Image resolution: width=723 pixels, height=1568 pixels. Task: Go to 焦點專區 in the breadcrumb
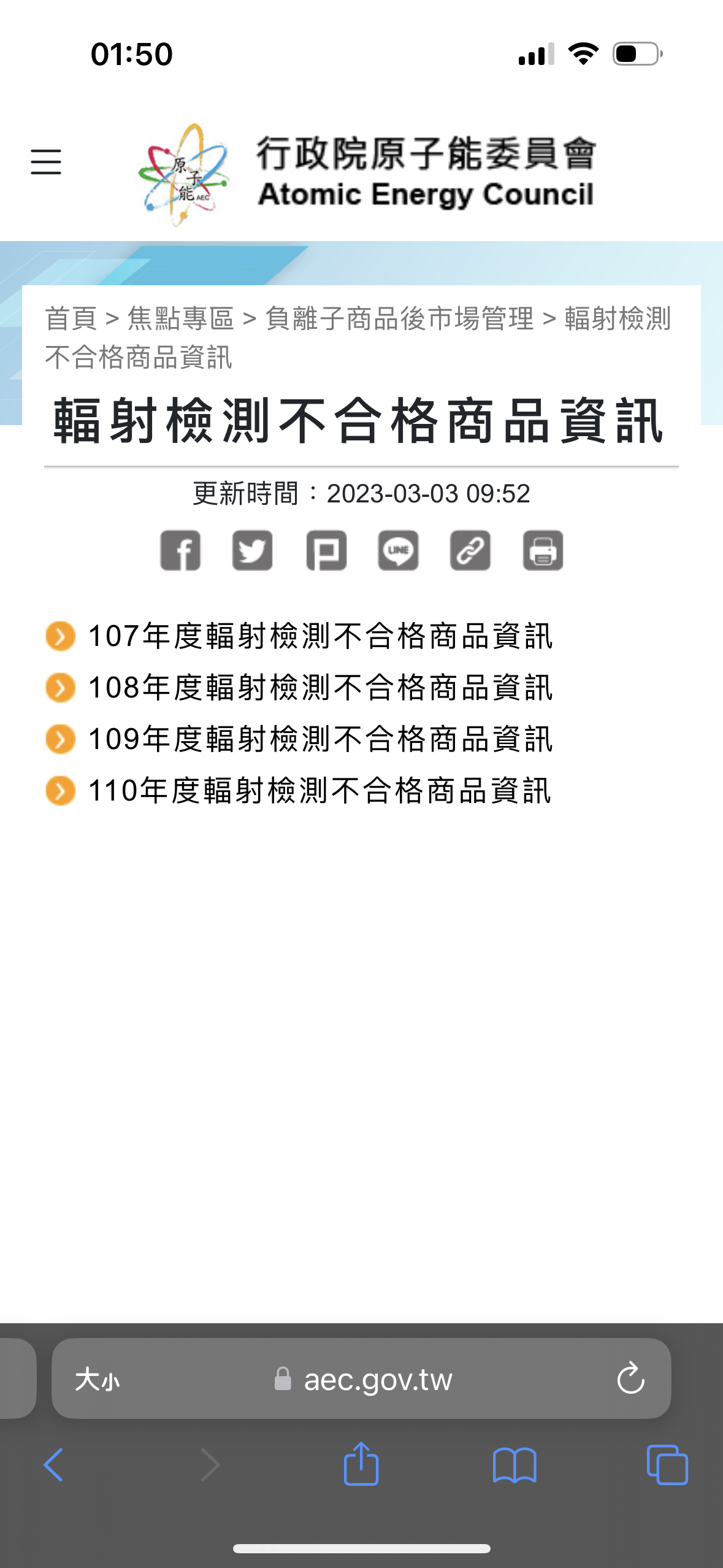[181, 319]
